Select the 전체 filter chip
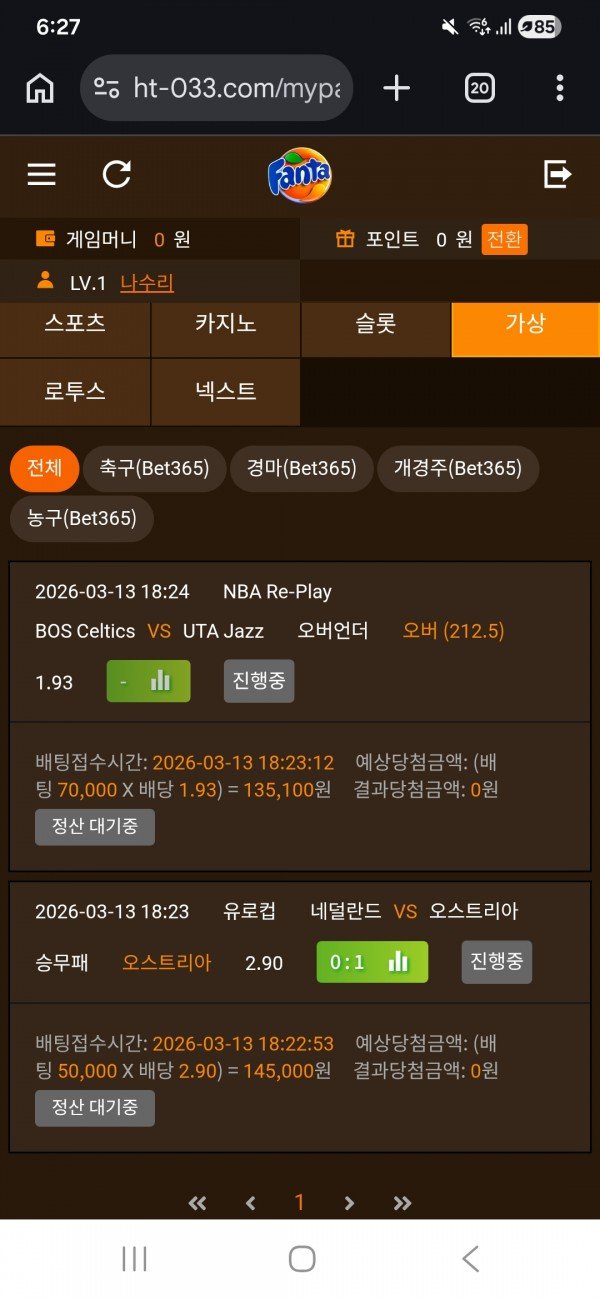This screenshot has height=1300, width=600. click(44, 468)
